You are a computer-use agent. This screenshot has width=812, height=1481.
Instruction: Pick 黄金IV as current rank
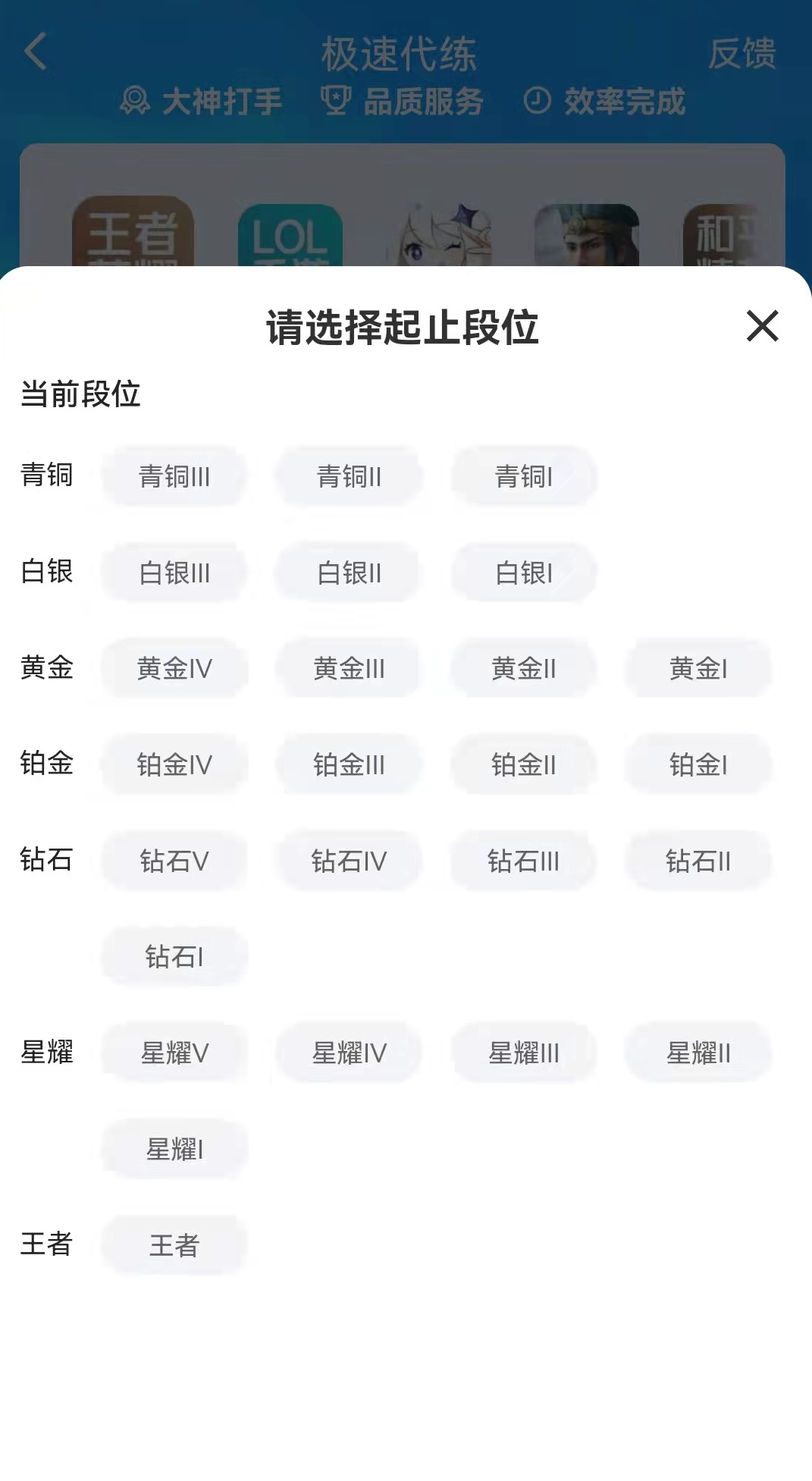[174, 669]
